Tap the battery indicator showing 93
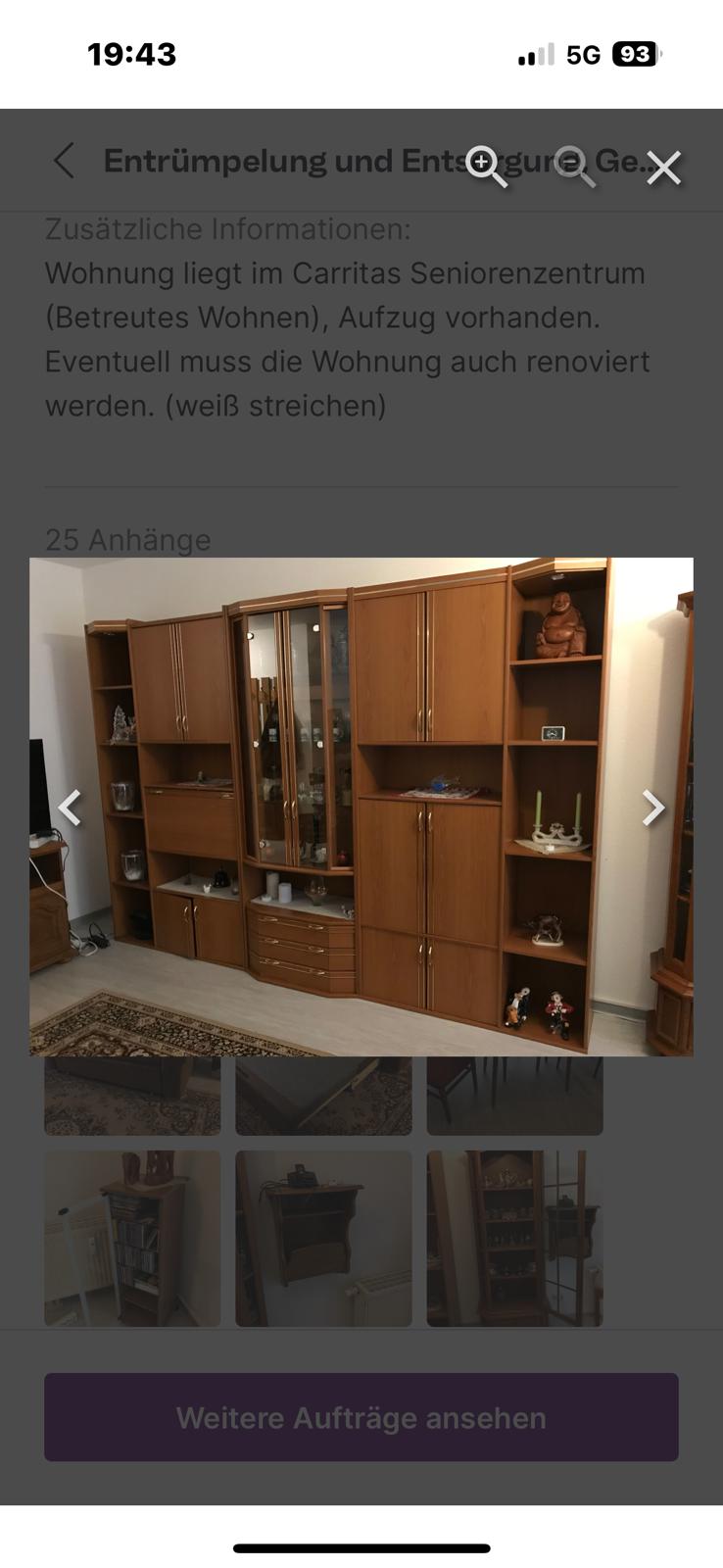This screenshot has height=1568, width=723. (636, 54)
